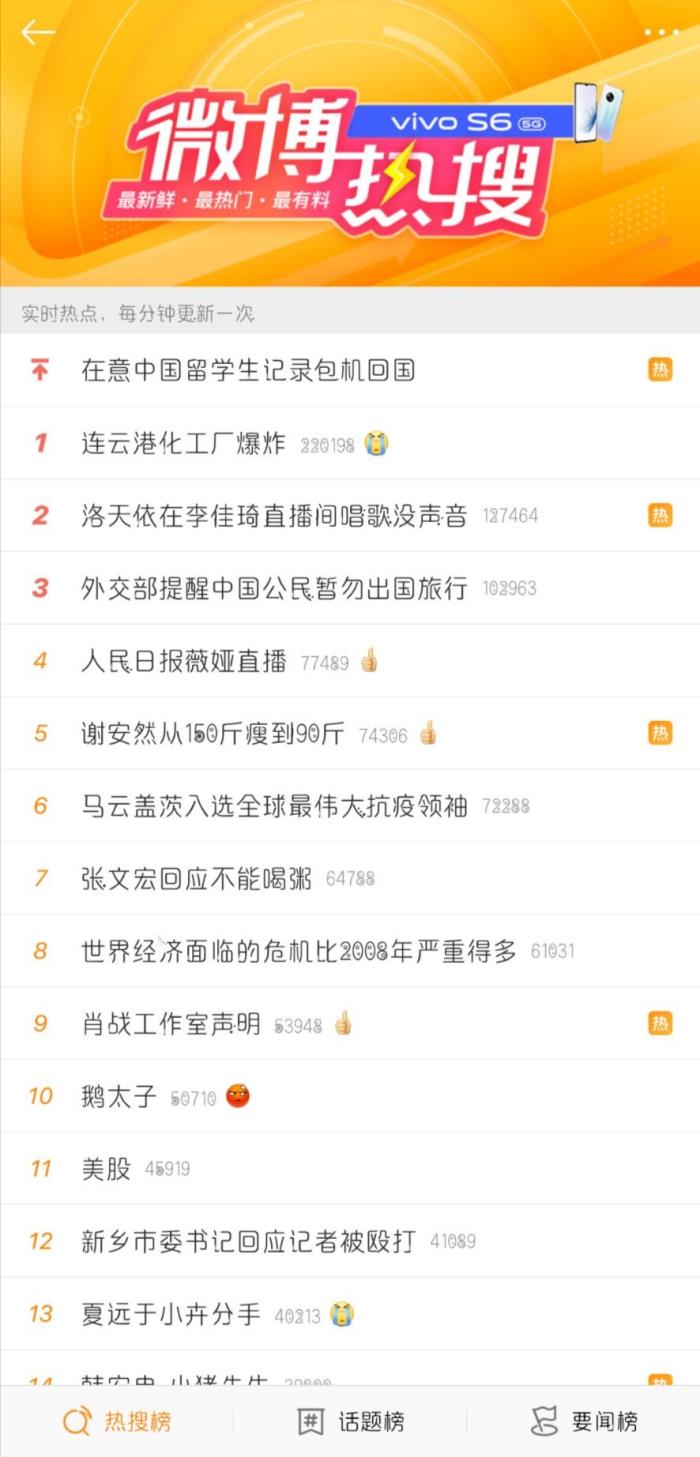Select the 美股 hot search
This screenshot has width=700, height=1457.
106,1169
